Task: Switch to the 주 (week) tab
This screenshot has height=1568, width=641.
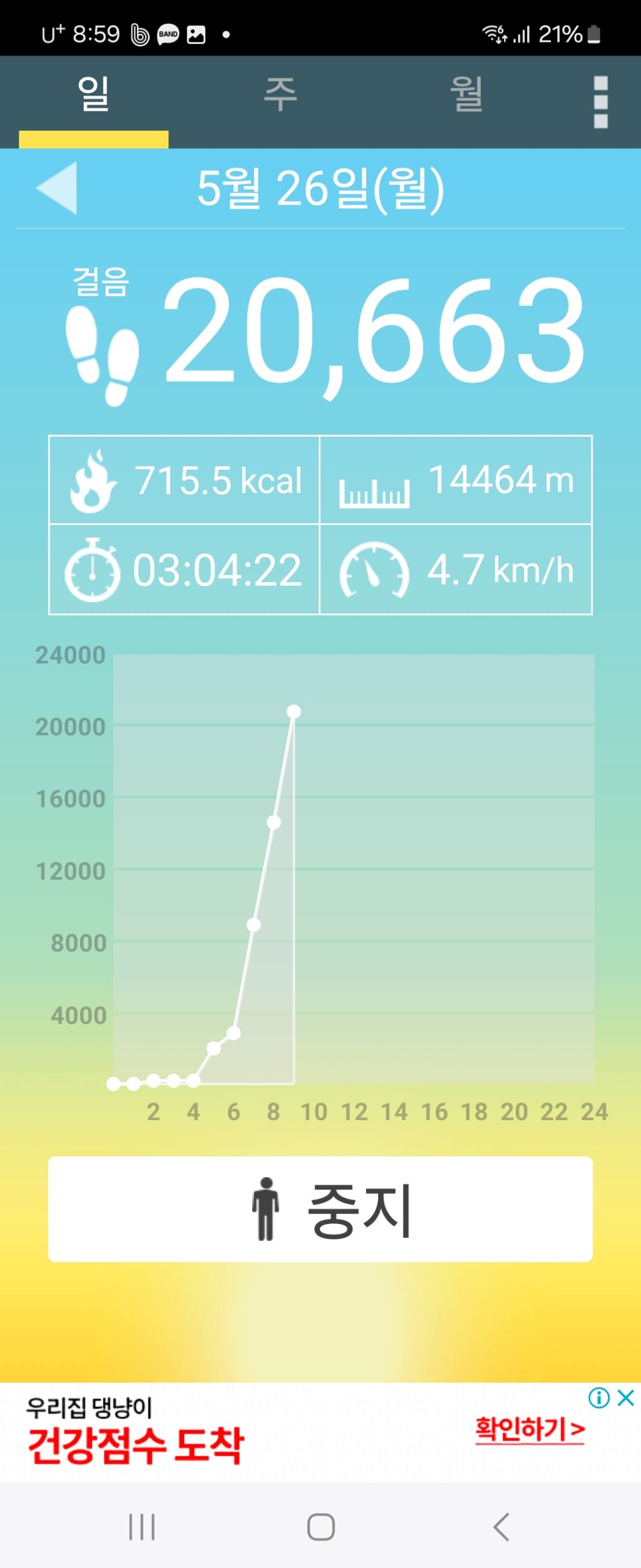Action: (x=280, y=95)
